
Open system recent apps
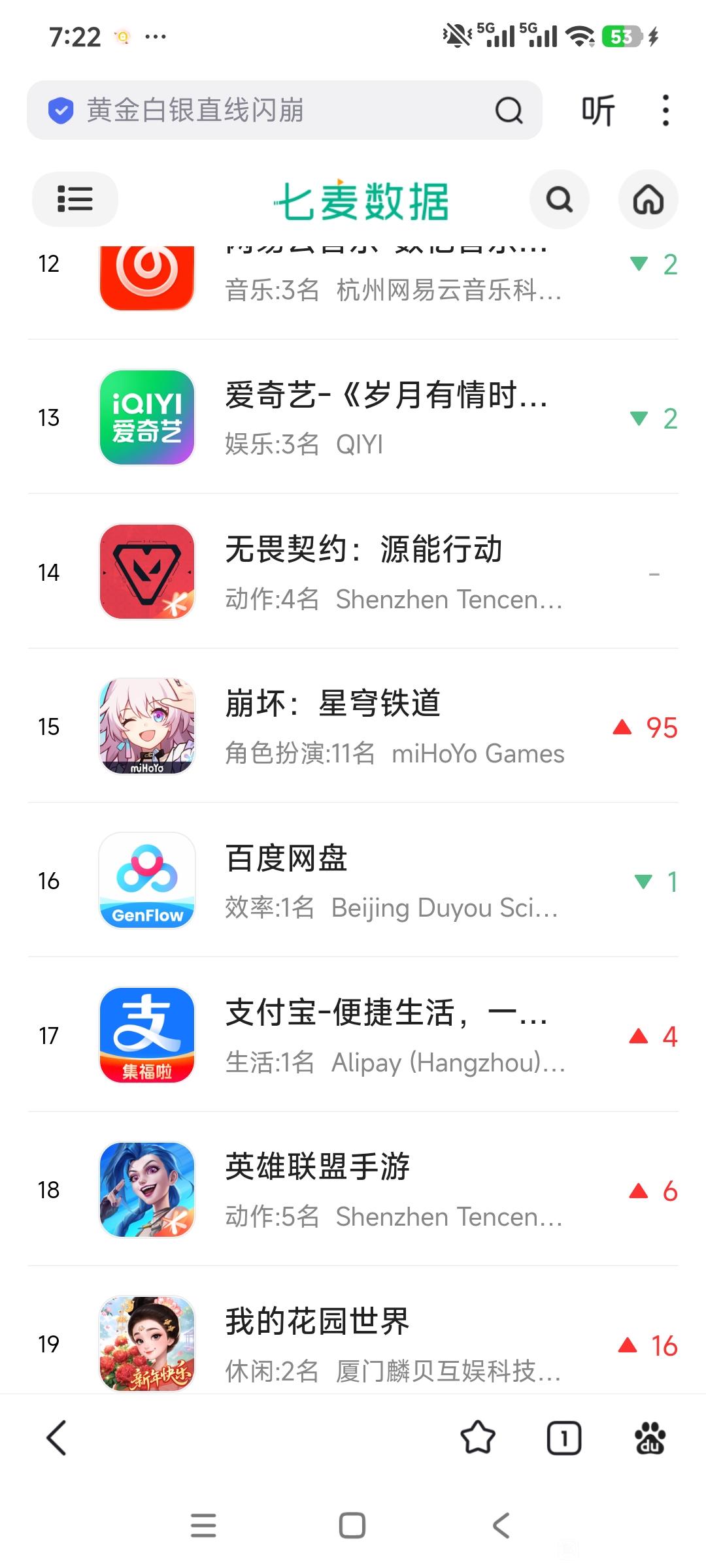[x=203, y=1526]
